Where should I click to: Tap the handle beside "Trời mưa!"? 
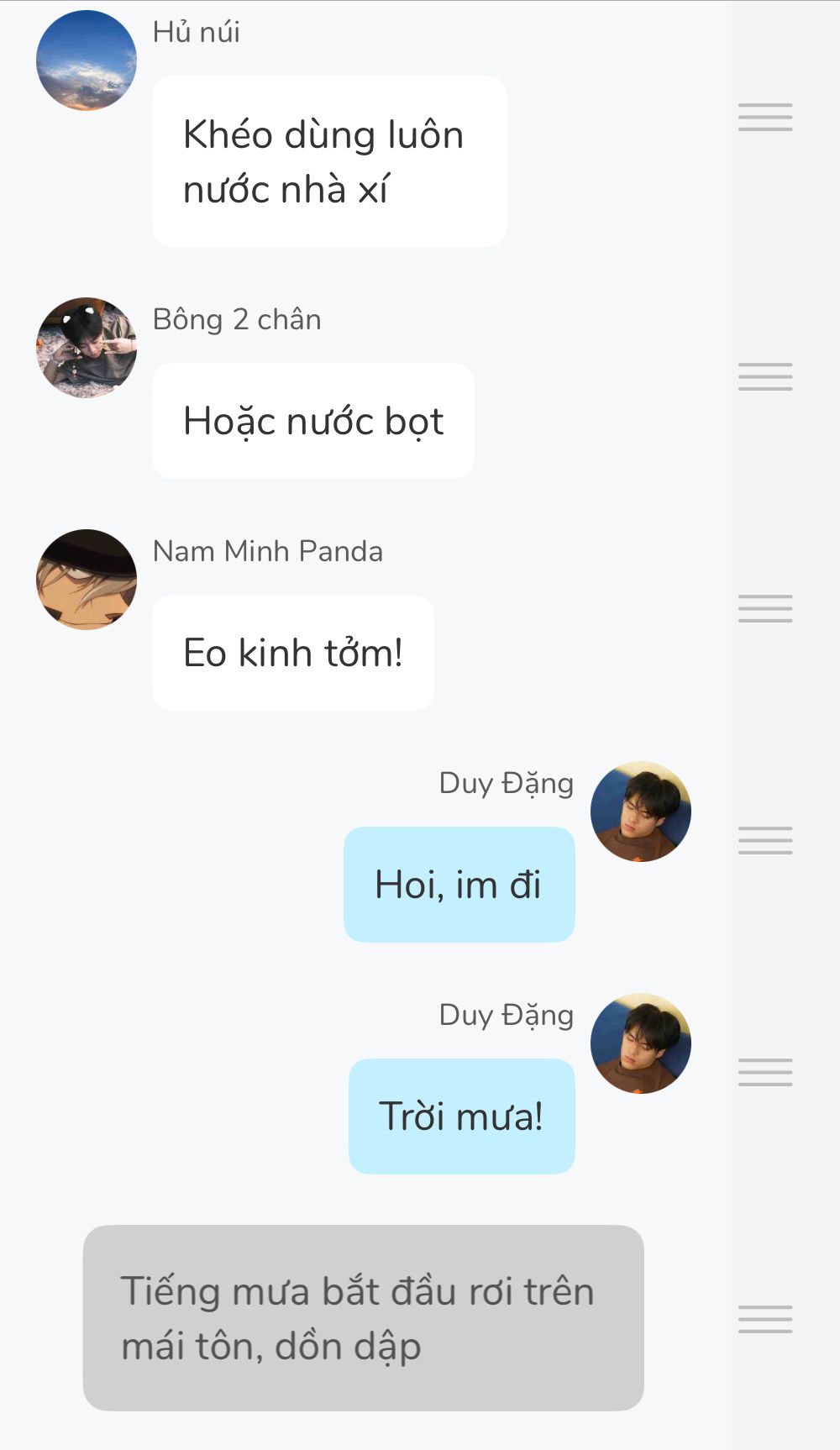click(765, 1072)
